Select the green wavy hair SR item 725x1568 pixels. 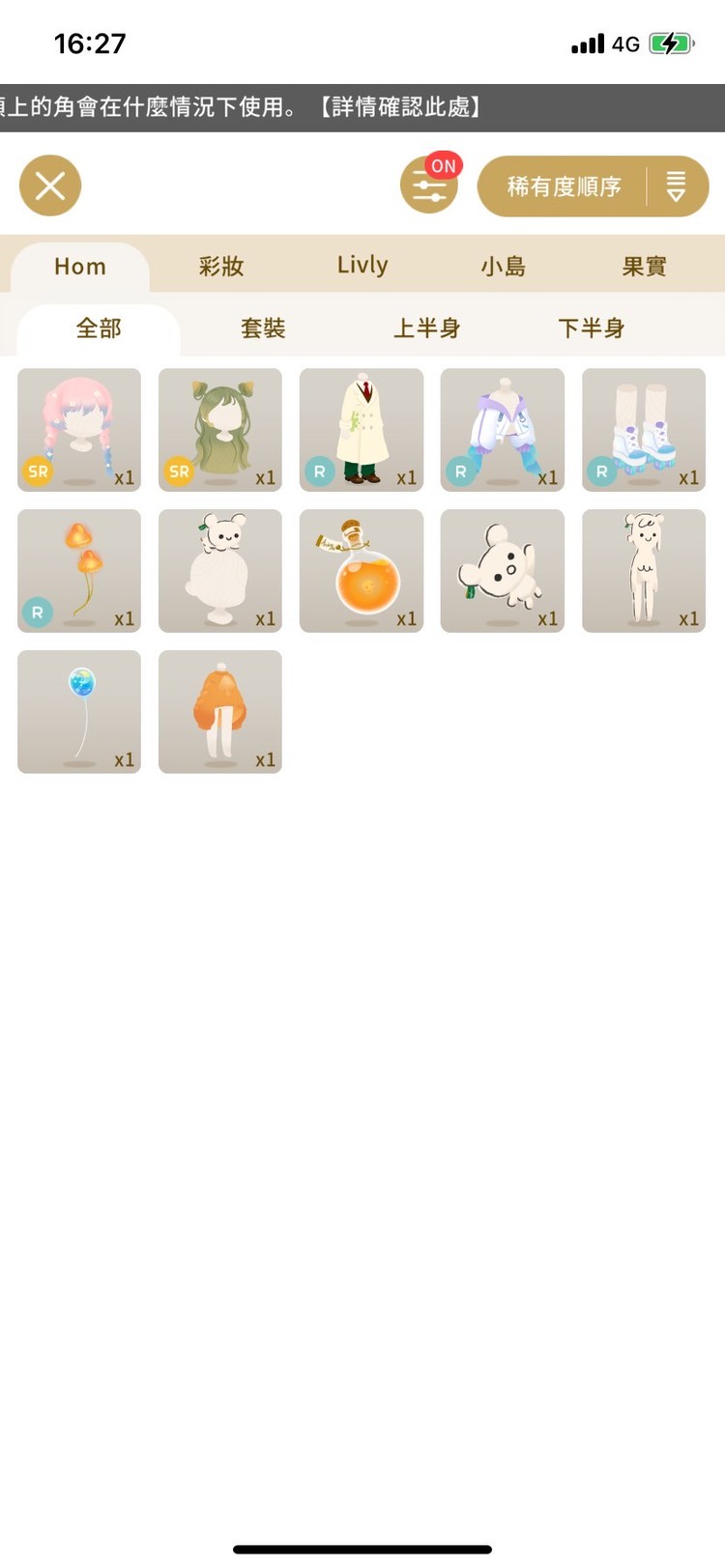[x=220, y=430]
